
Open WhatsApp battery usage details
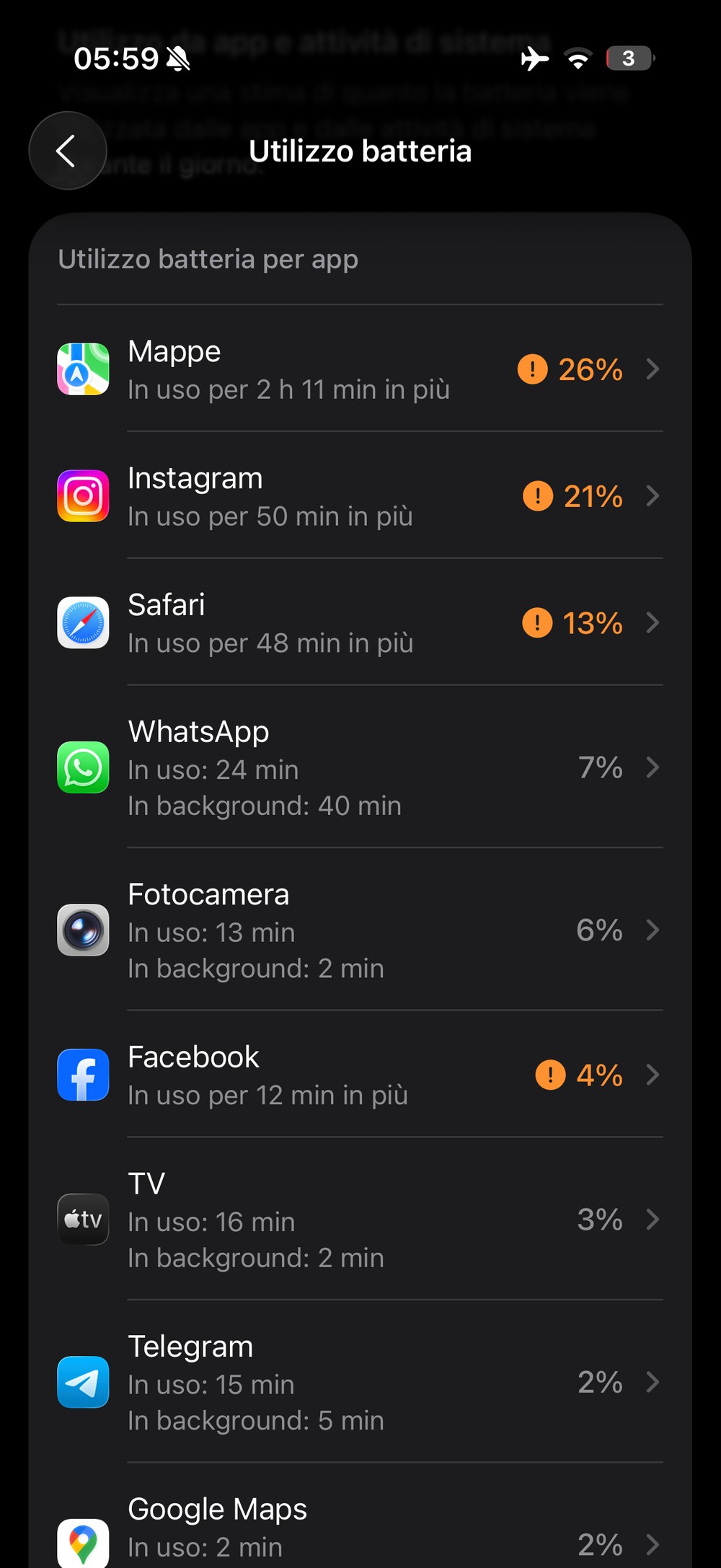[x=359, y=767]
